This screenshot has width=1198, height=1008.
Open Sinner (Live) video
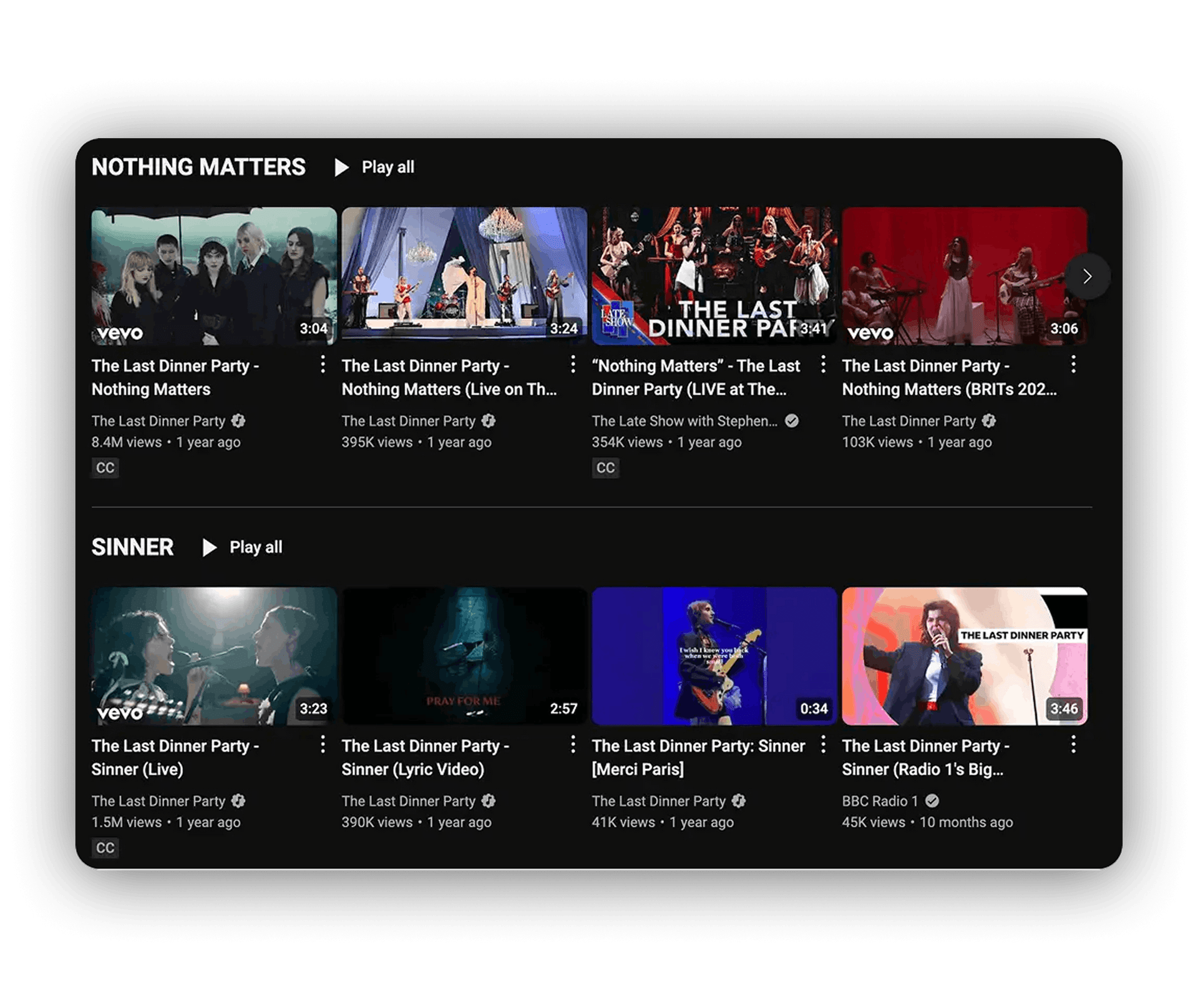213,656
